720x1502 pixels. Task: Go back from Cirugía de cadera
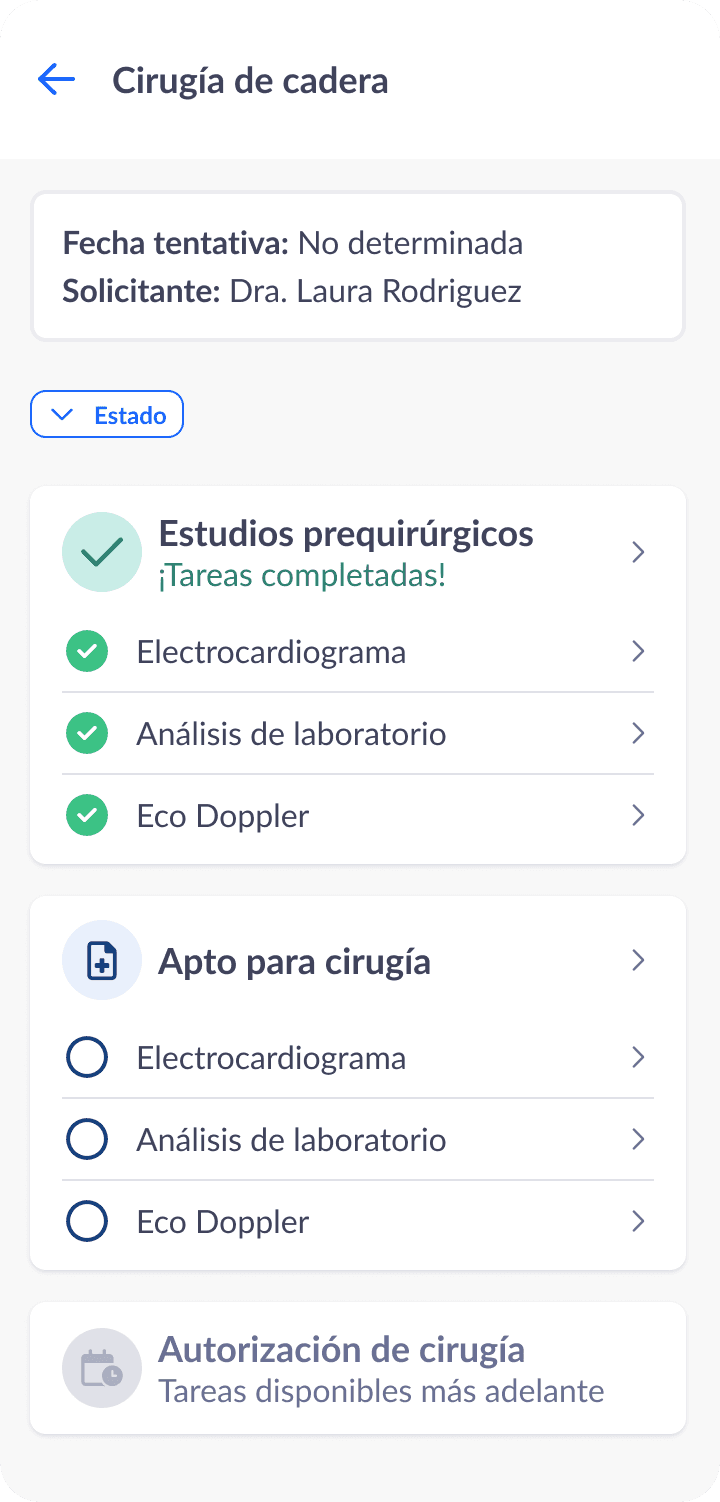pos(56,80)
